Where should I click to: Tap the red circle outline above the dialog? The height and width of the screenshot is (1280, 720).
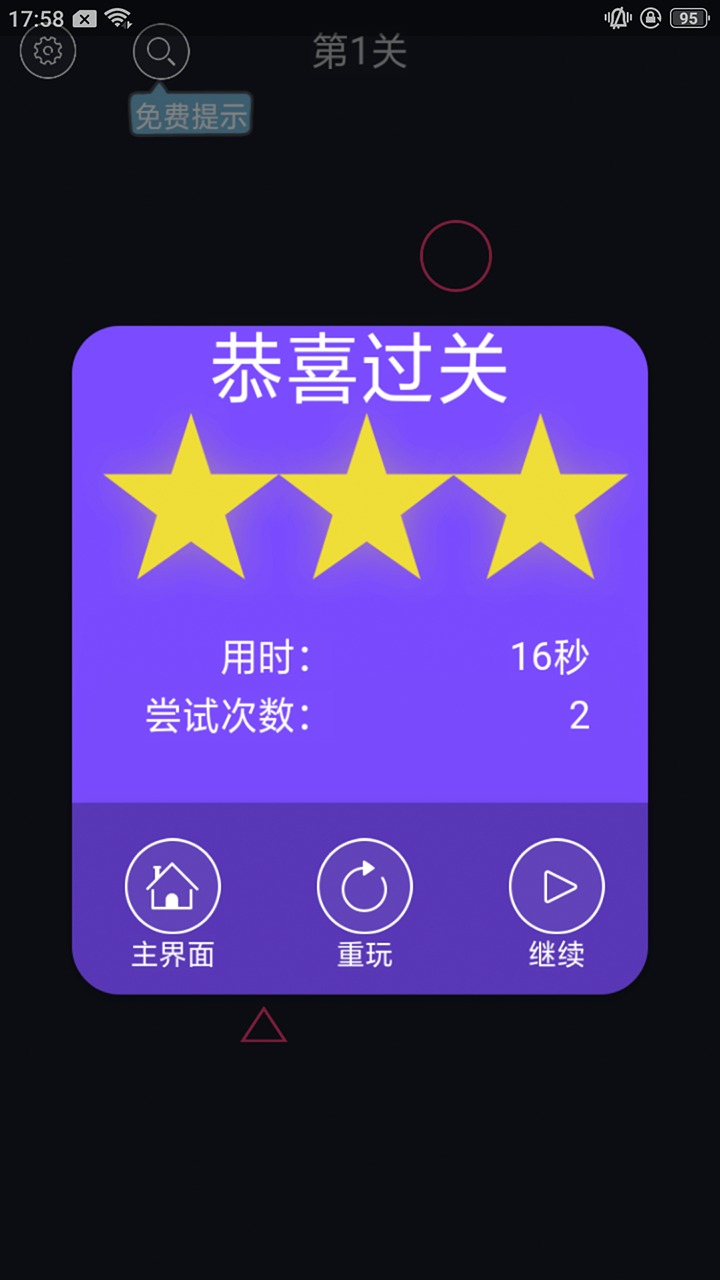click(x=455, y=255)
